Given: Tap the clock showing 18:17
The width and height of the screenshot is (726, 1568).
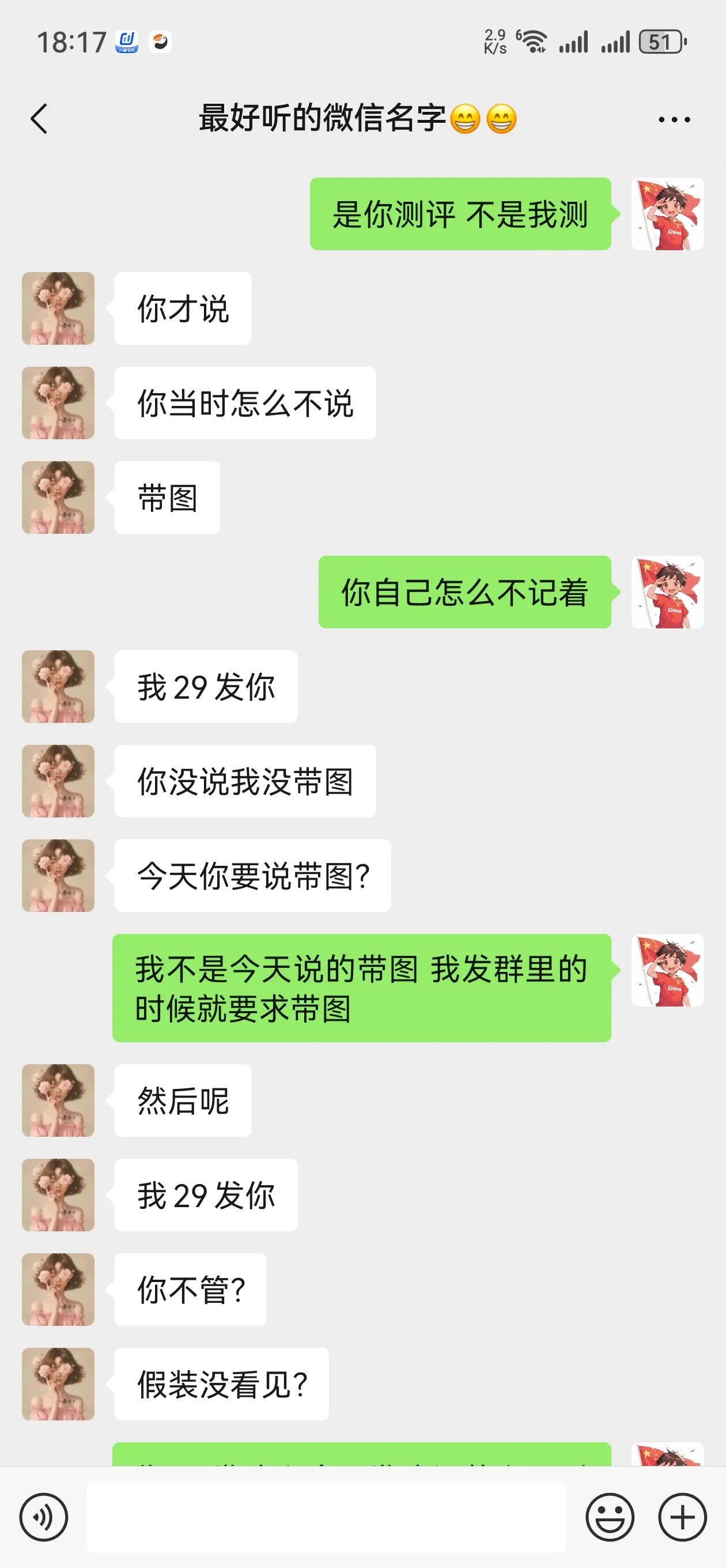Looking at the screenshot, I should click(73, 42).
